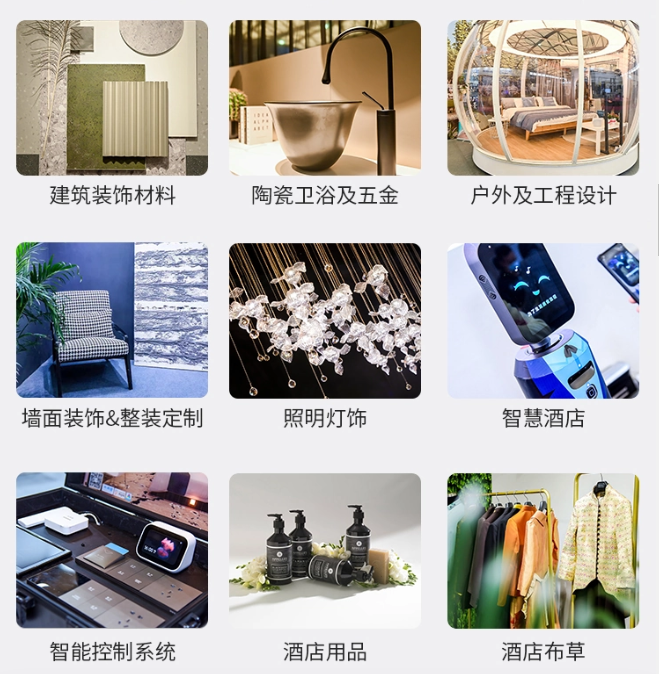Viewport: 659px width, 674px height.
Task: View the 户外及工程设计 category
Action: tap(543, 98)
